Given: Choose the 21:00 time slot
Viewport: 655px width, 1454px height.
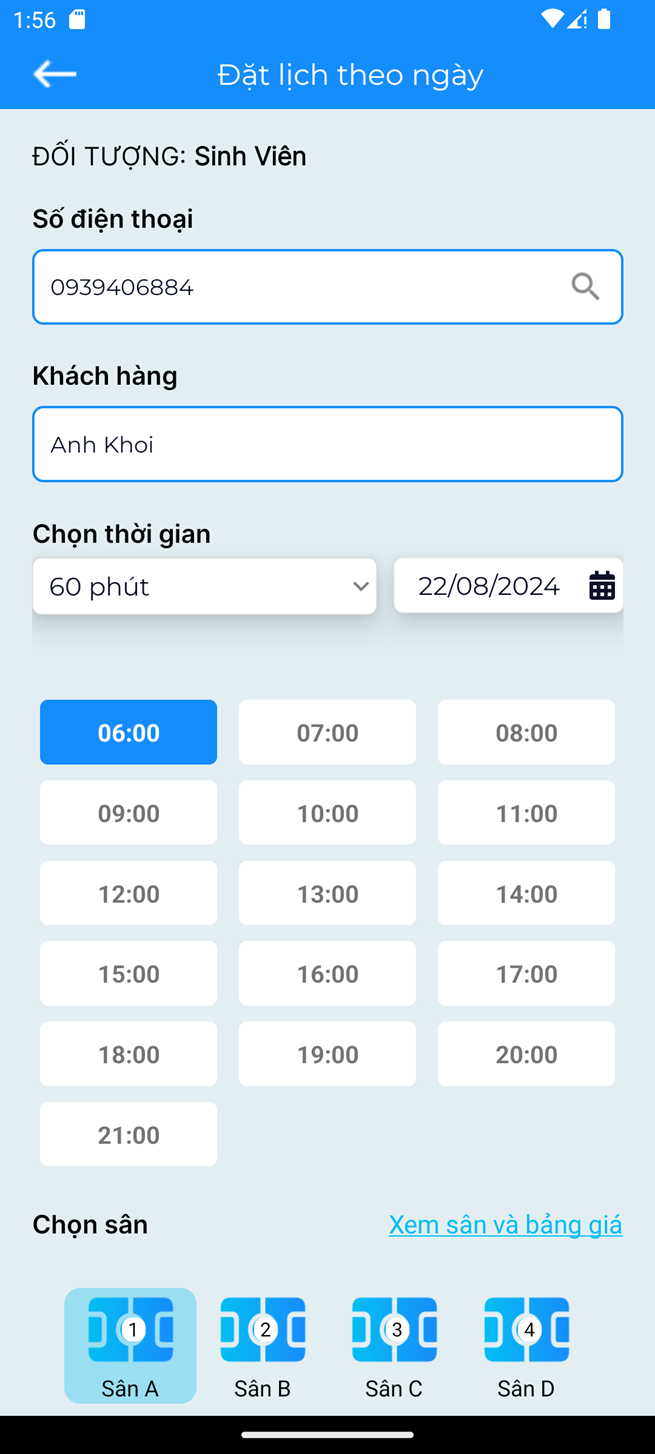Looking at the screenshot, I should click(128, 1134).
